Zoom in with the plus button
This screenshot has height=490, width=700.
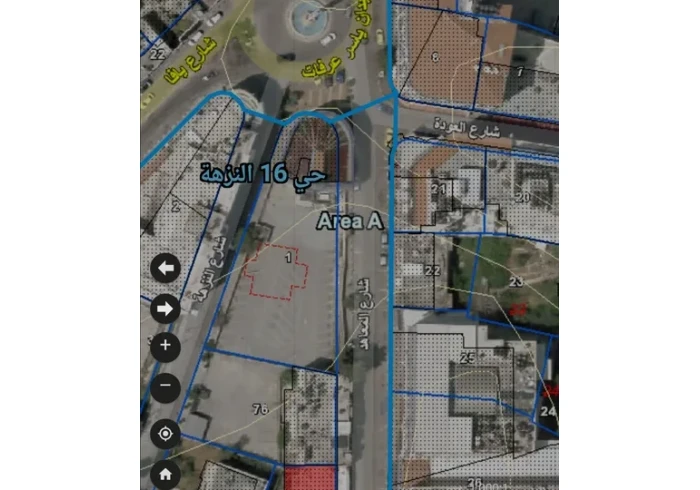pyautogui.click(x=165, y=348)
